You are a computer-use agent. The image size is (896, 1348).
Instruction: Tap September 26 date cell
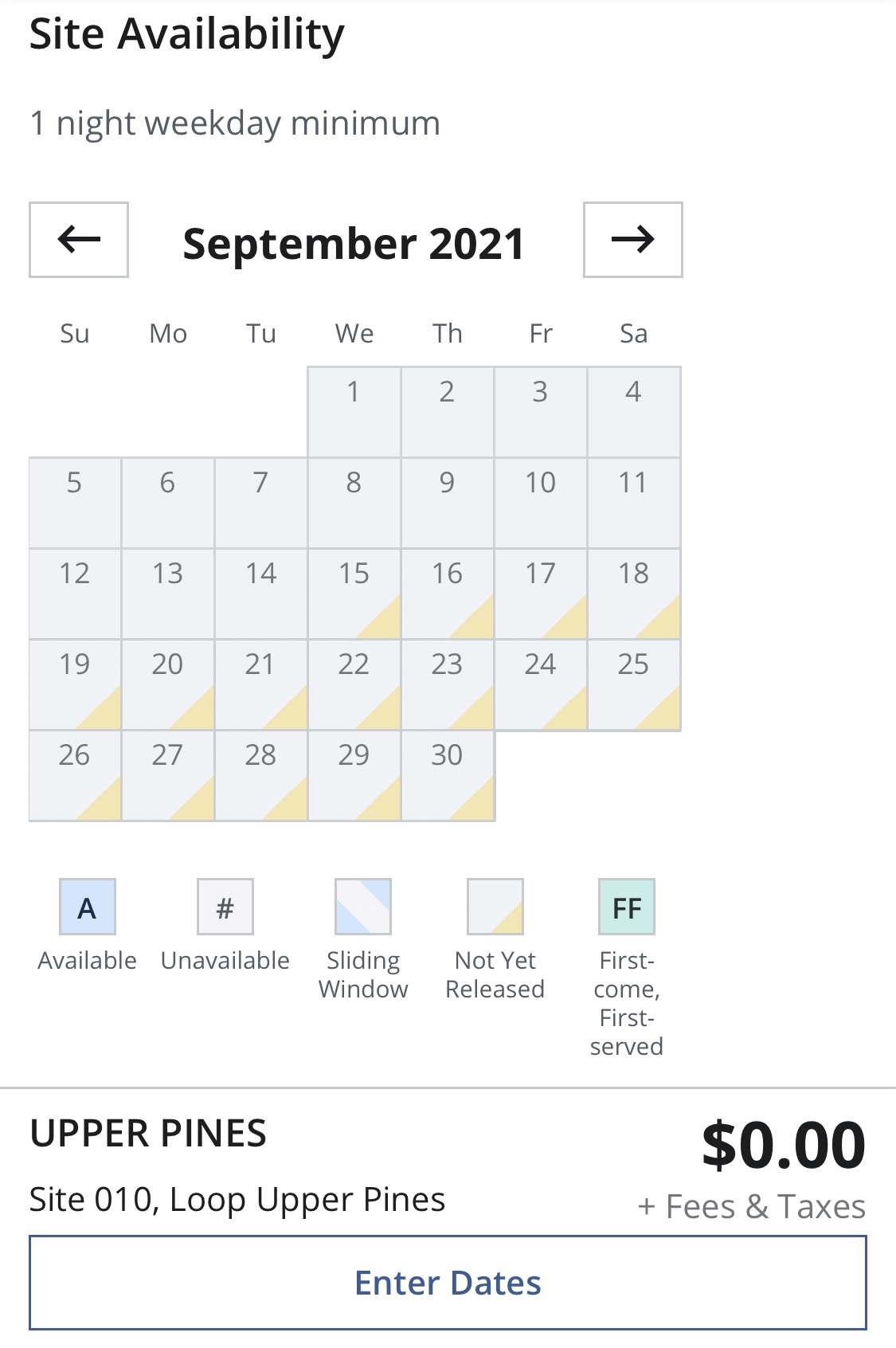75,775
